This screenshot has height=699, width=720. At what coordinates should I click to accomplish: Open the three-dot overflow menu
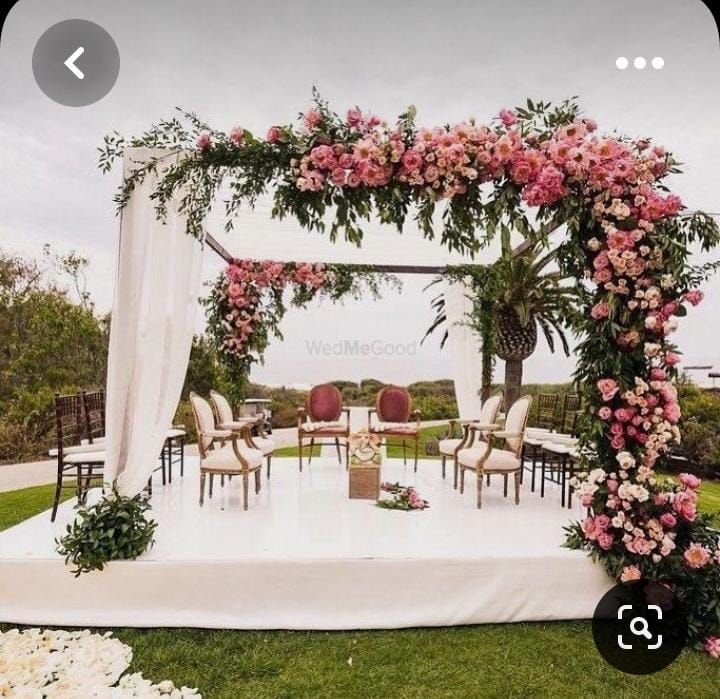[640, 63]
